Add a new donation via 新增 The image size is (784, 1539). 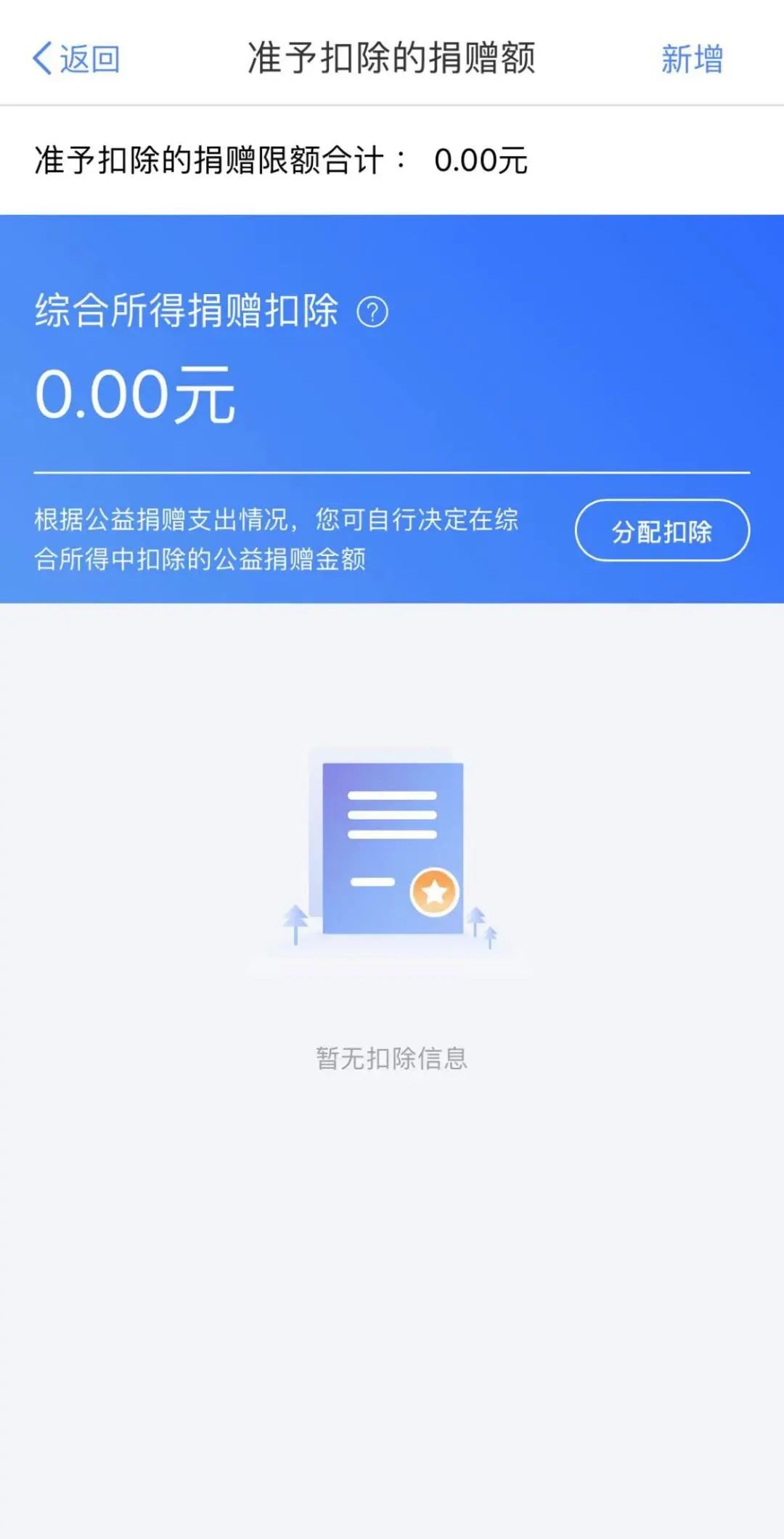point(692,59)
